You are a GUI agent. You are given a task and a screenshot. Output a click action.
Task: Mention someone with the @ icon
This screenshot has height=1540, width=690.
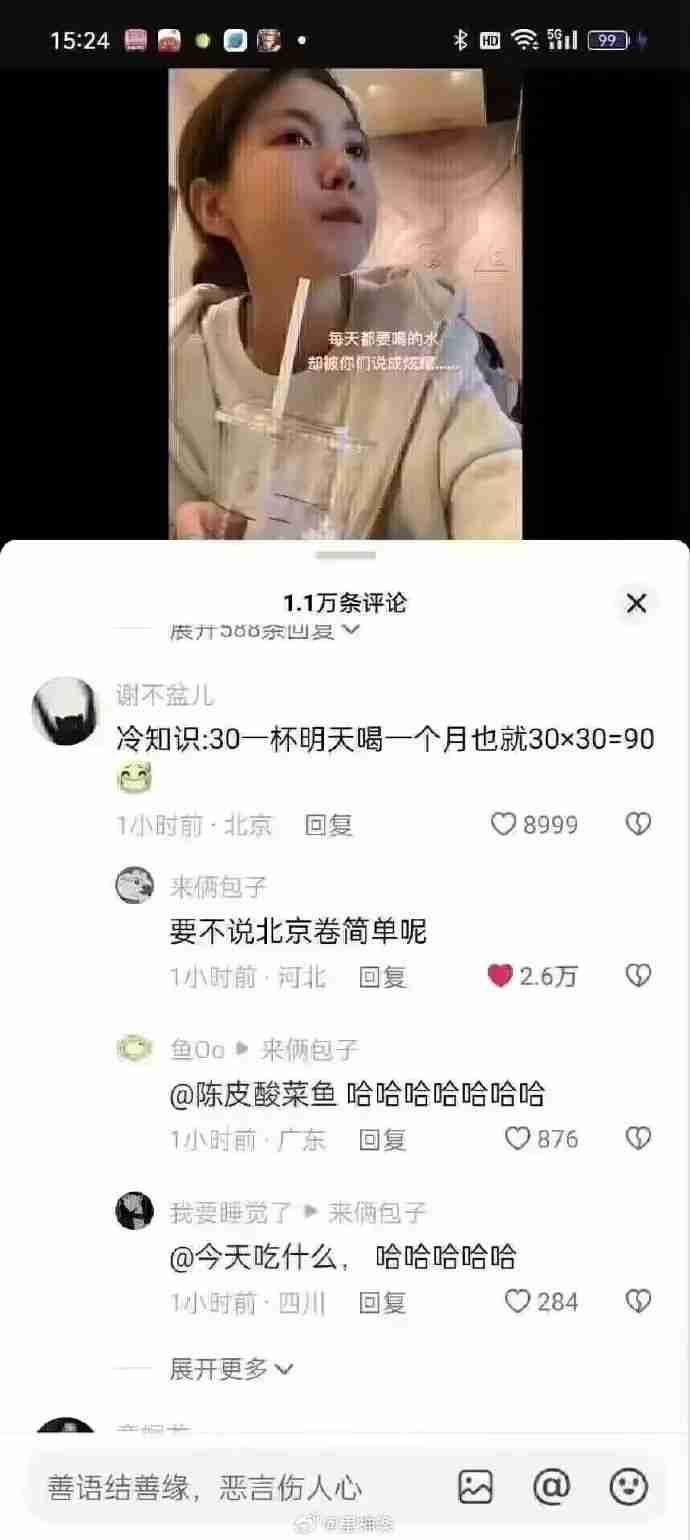(551, 1487)
